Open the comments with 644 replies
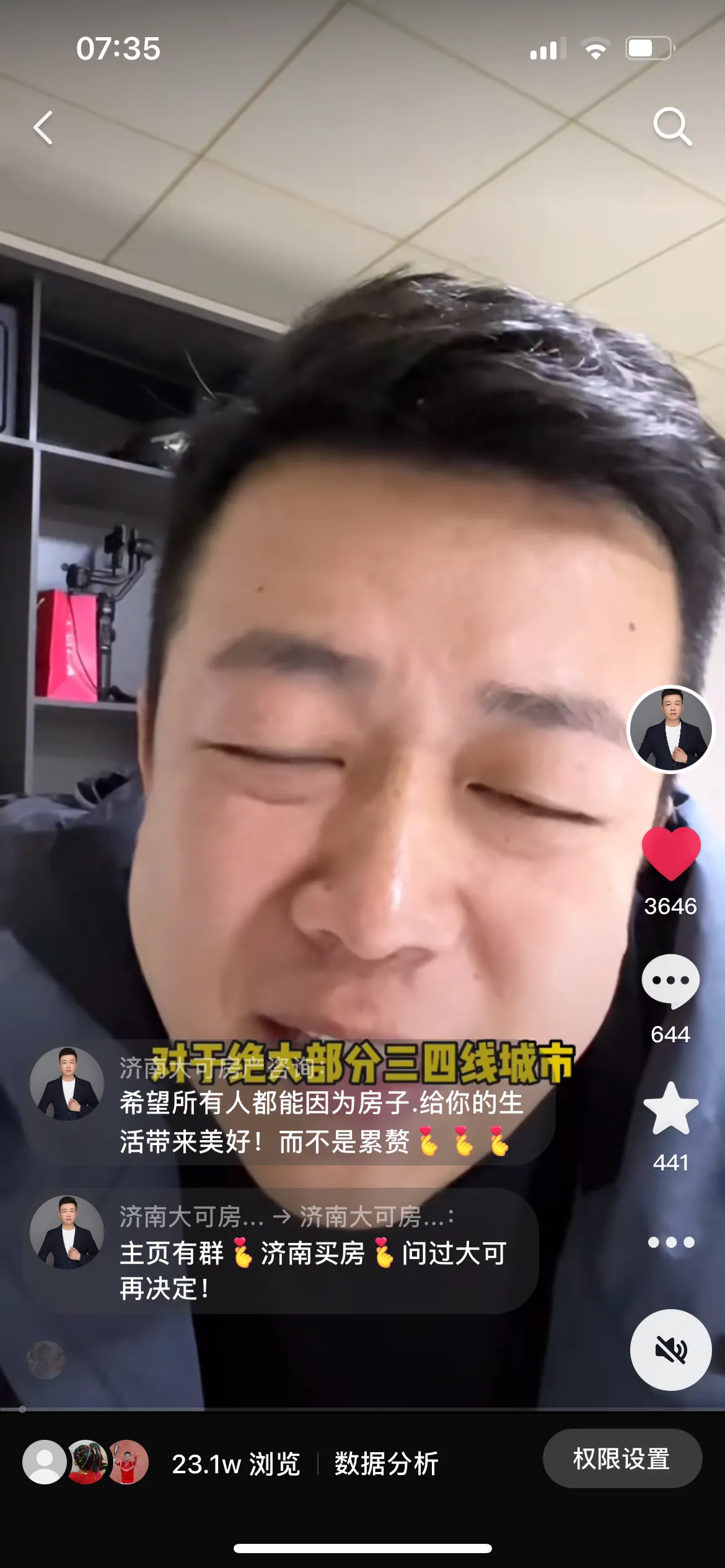The image size is (725, 1568). tap(670, 982)
